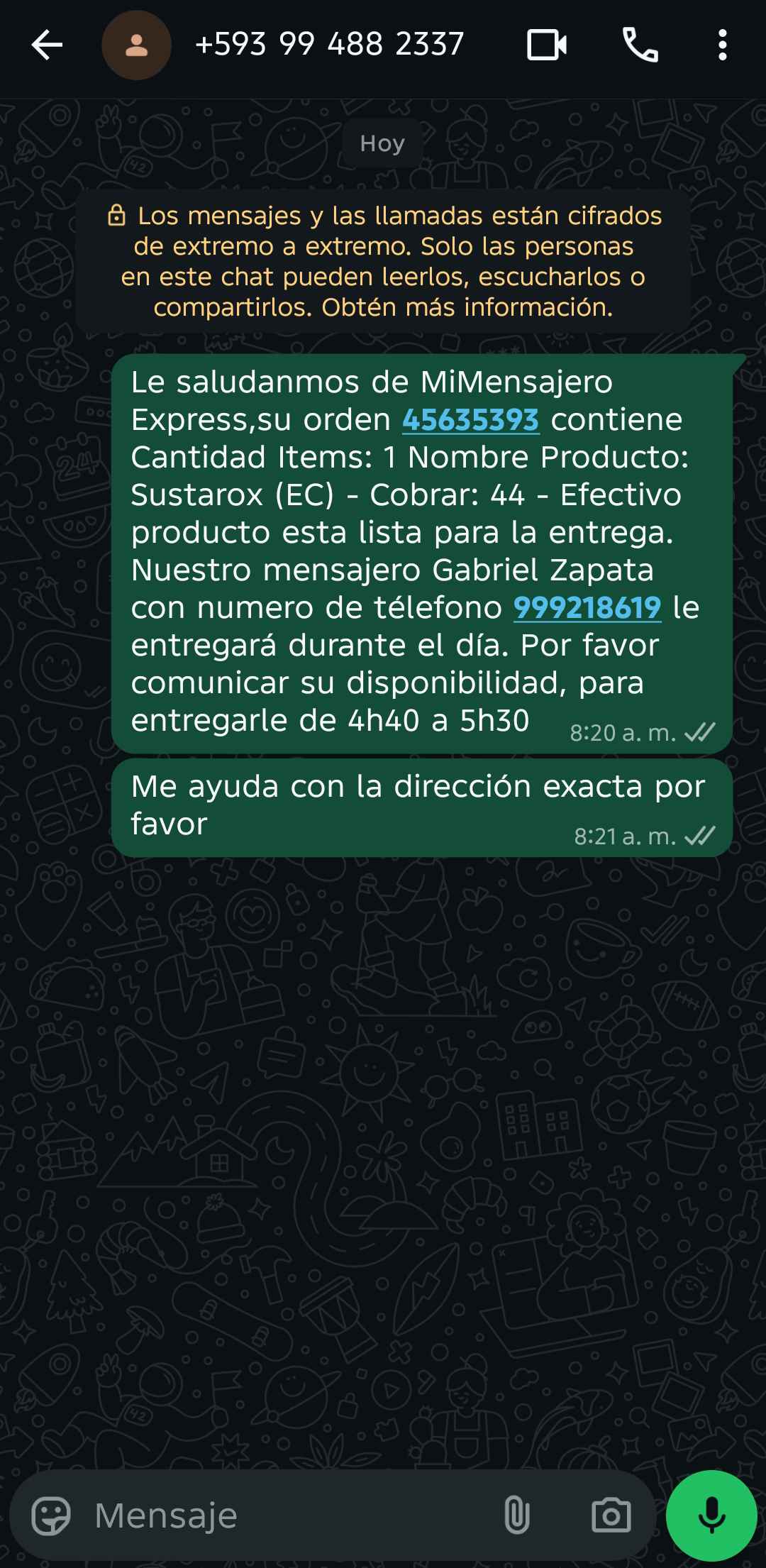Tap the order number 45635393 link
Image resolution: width=766 pixels, height=1568 pixels.
[470, 419]
